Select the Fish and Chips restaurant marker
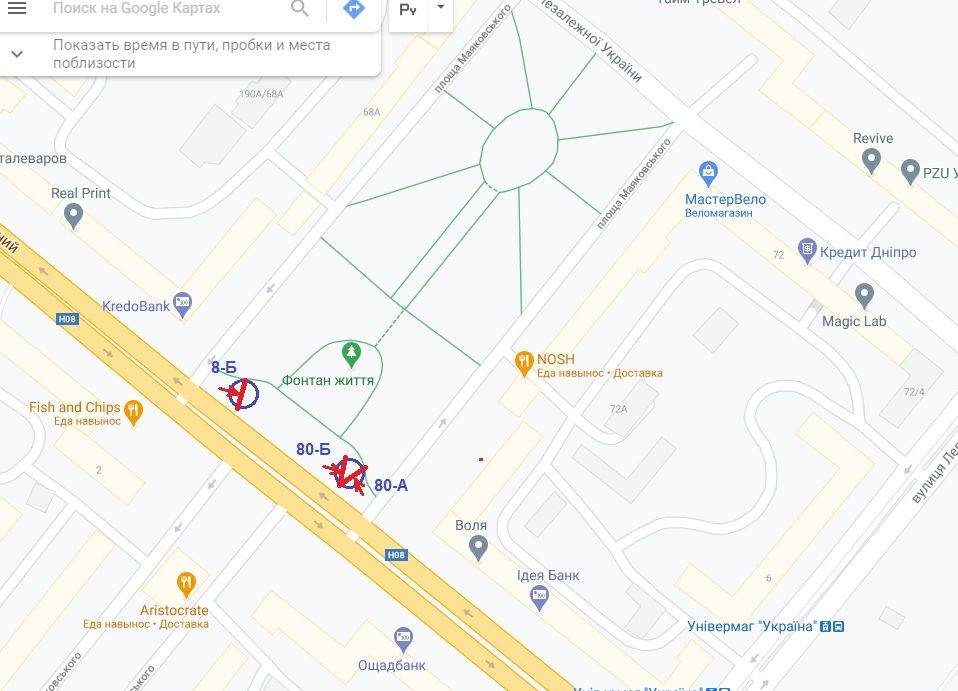 point(133,408)
